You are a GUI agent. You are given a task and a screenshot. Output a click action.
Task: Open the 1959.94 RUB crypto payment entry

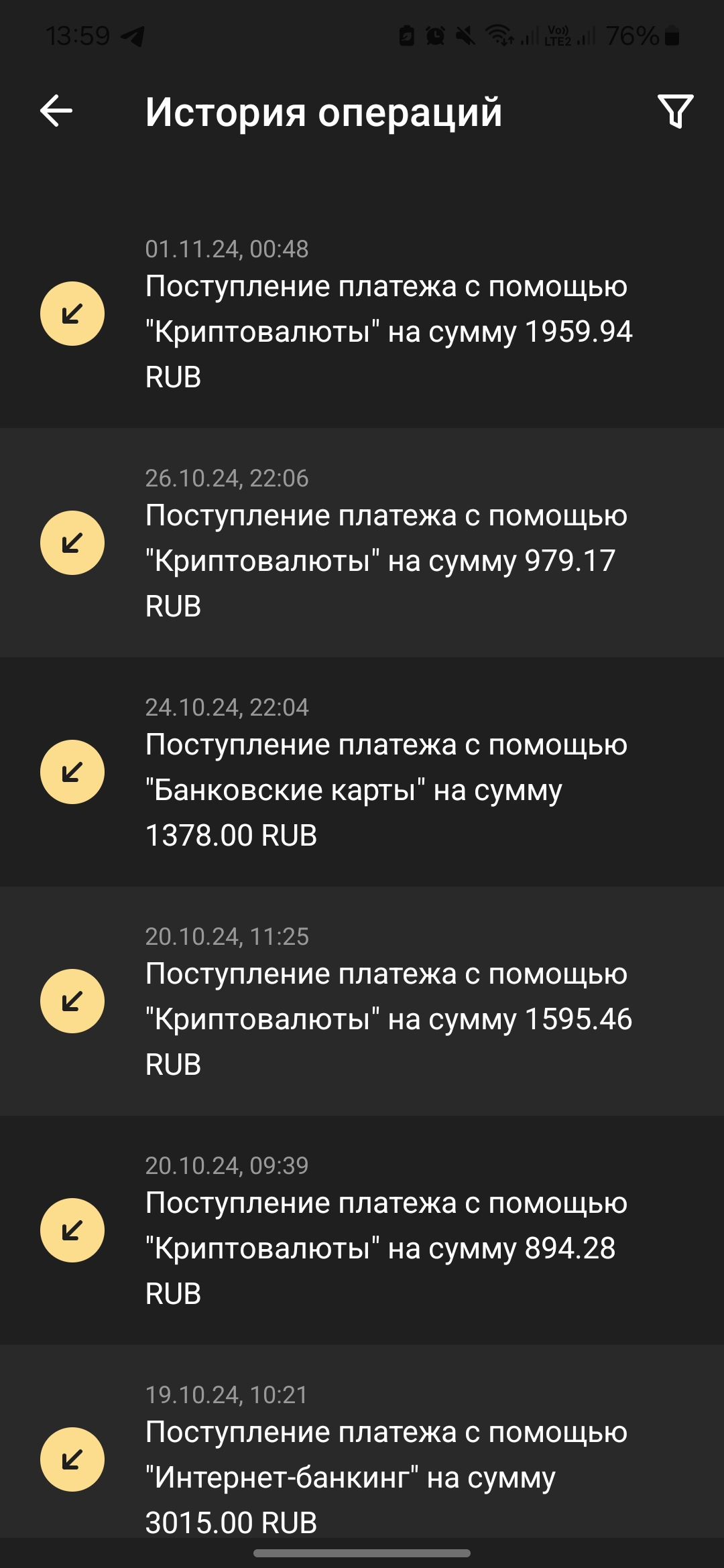(362, 314)
